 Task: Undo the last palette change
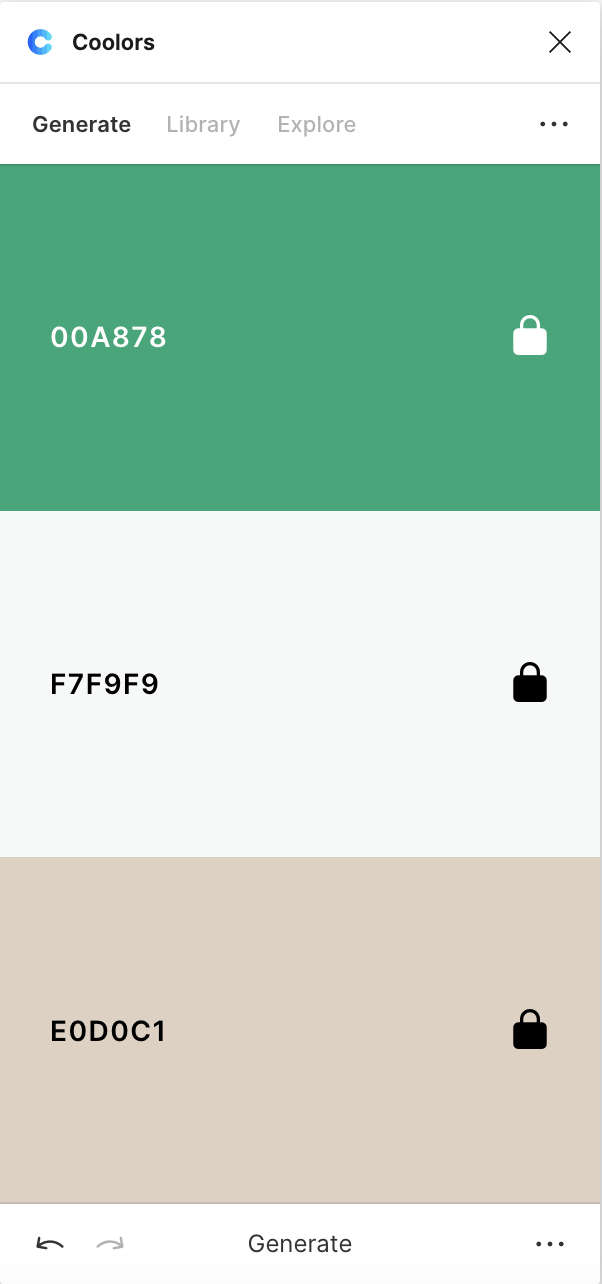point(50,1244)
